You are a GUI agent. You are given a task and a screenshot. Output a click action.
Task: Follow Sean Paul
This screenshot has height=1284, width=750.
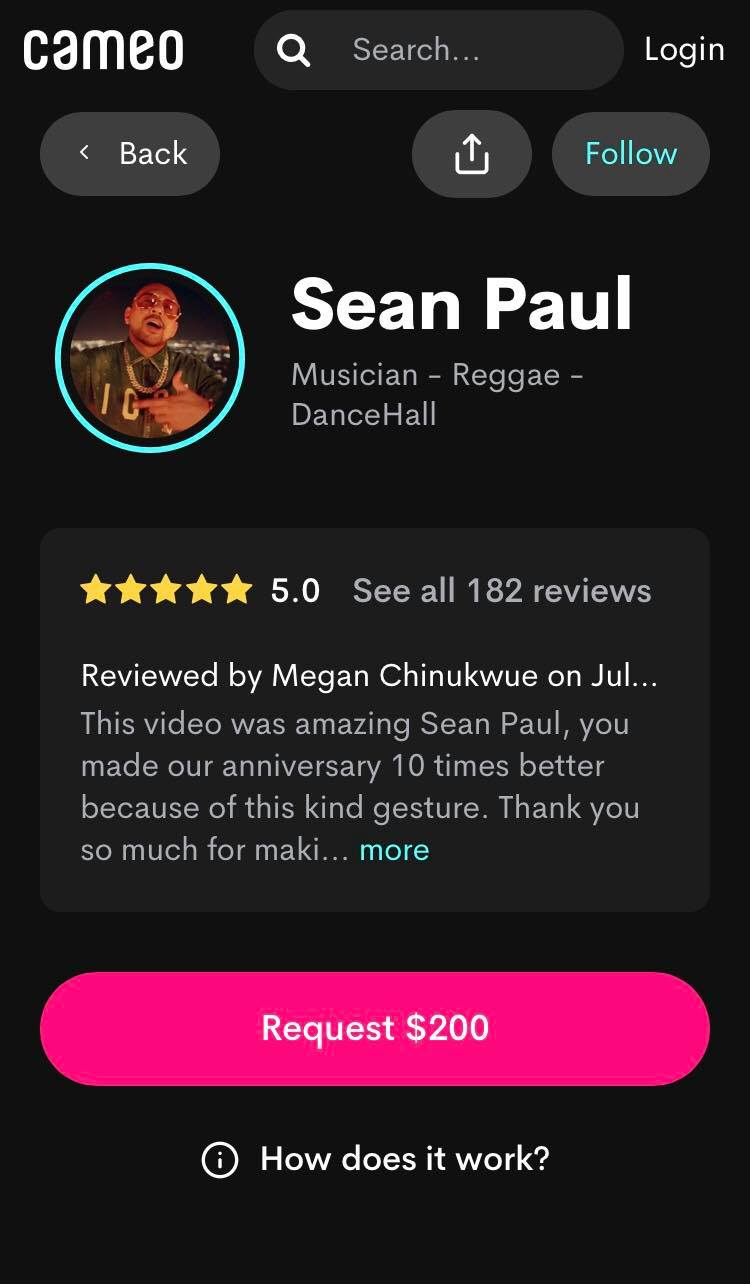click(631, 154)
